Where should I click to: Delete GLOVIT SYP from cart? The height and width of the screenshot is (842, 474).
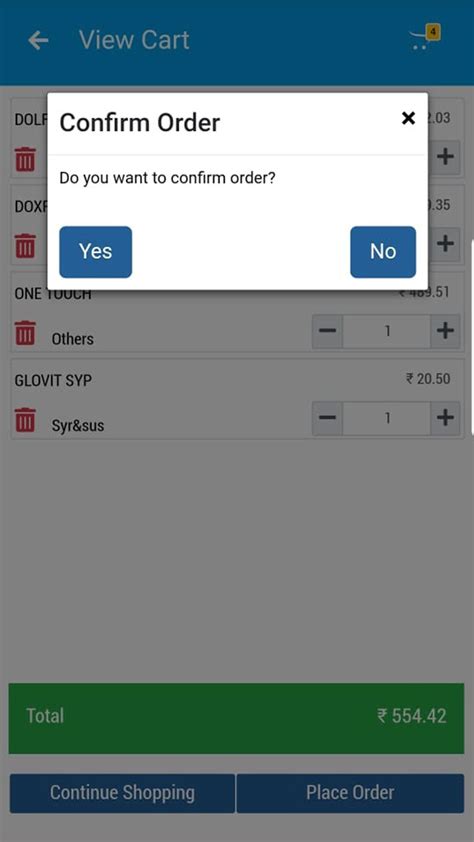click(25, 420)
